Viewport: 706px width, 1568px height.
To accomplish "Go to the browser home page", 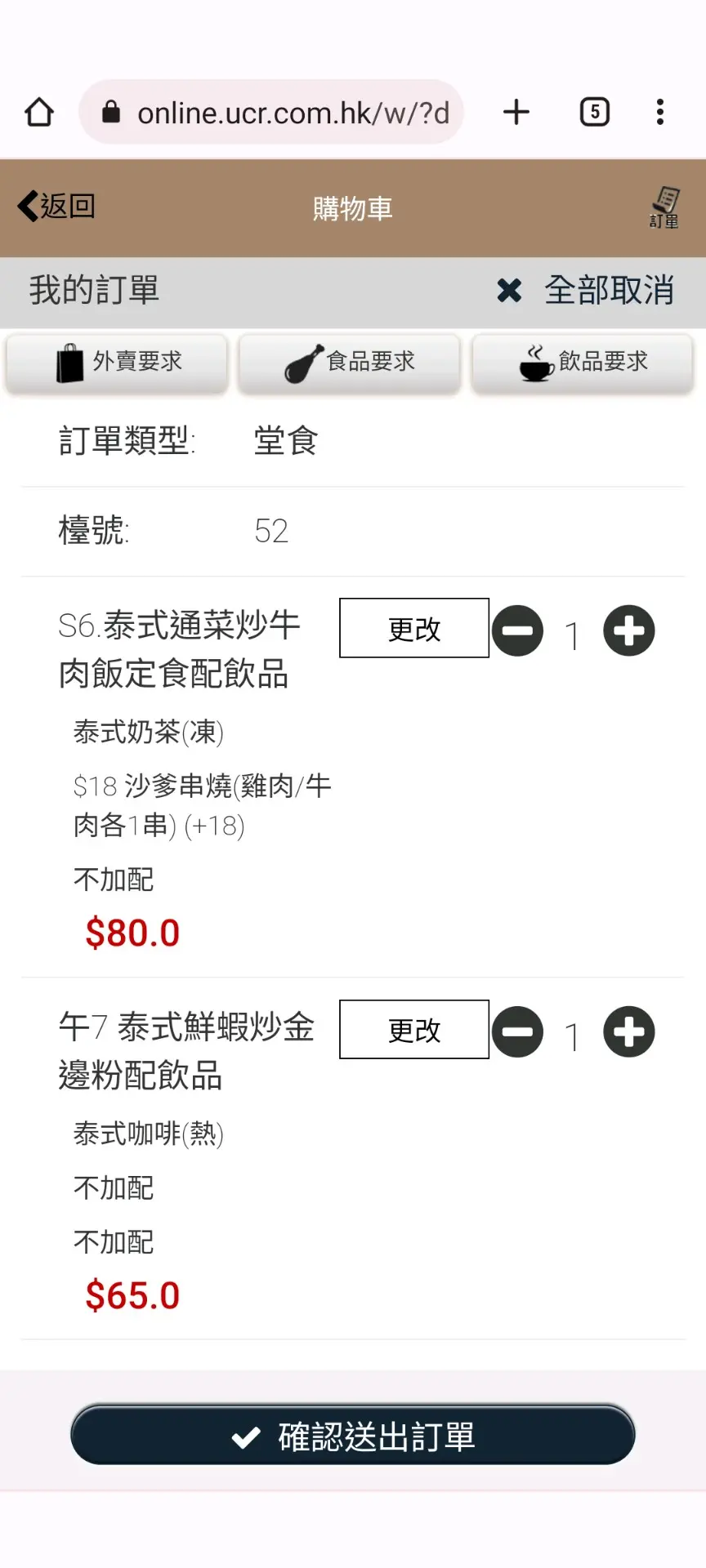I will (x=39, y=112).
